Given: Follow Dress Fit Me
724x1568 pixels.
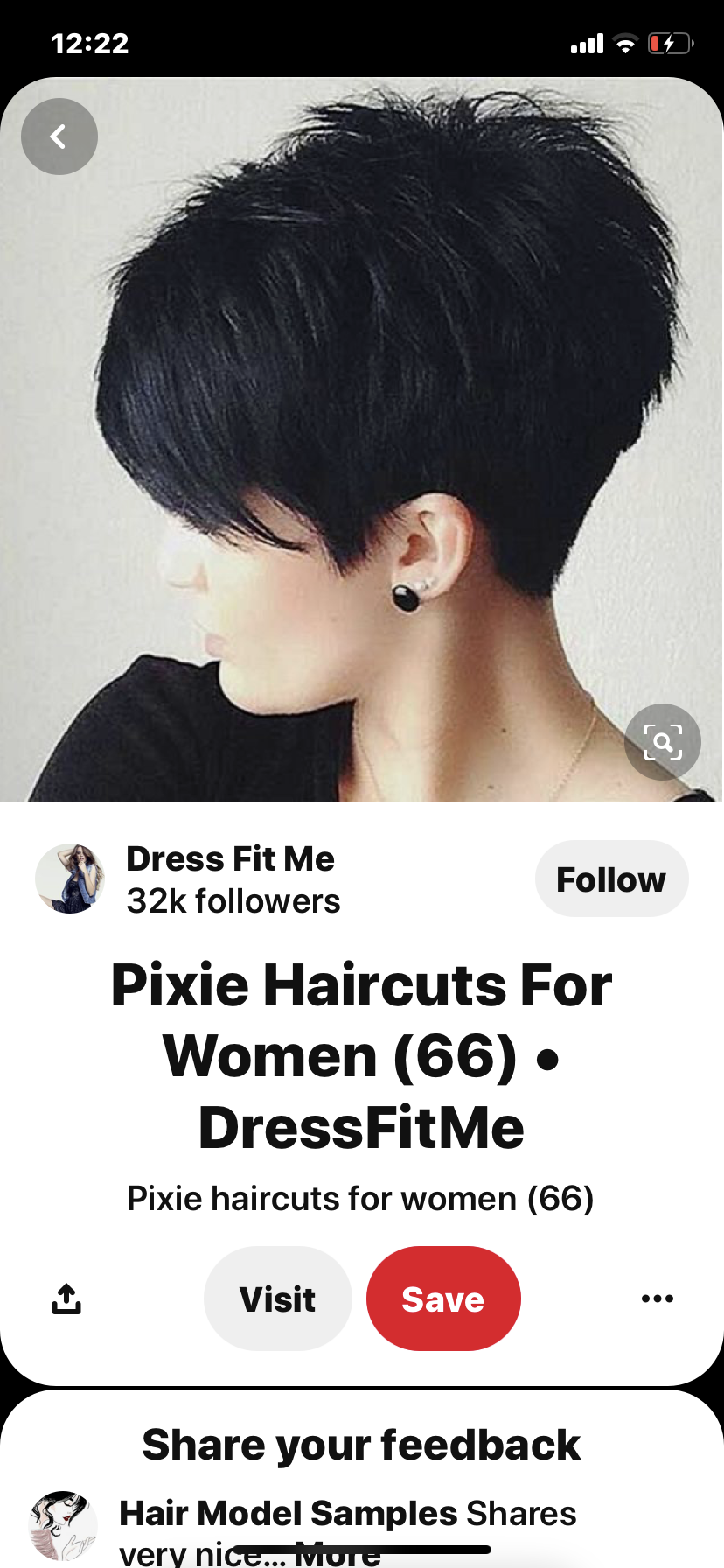Looking at the screenshot, I should (611, 879).
